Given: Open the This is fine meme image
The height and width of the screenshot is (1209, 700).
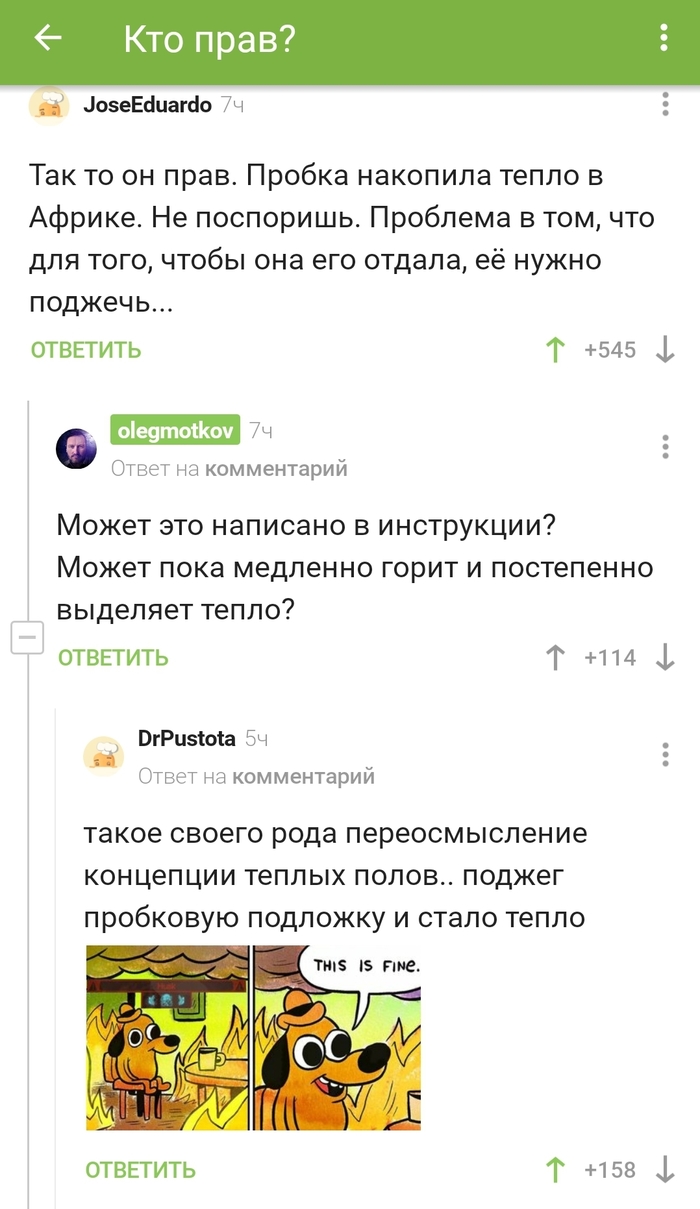Looking at the screenshot, I should [253, 1038].
